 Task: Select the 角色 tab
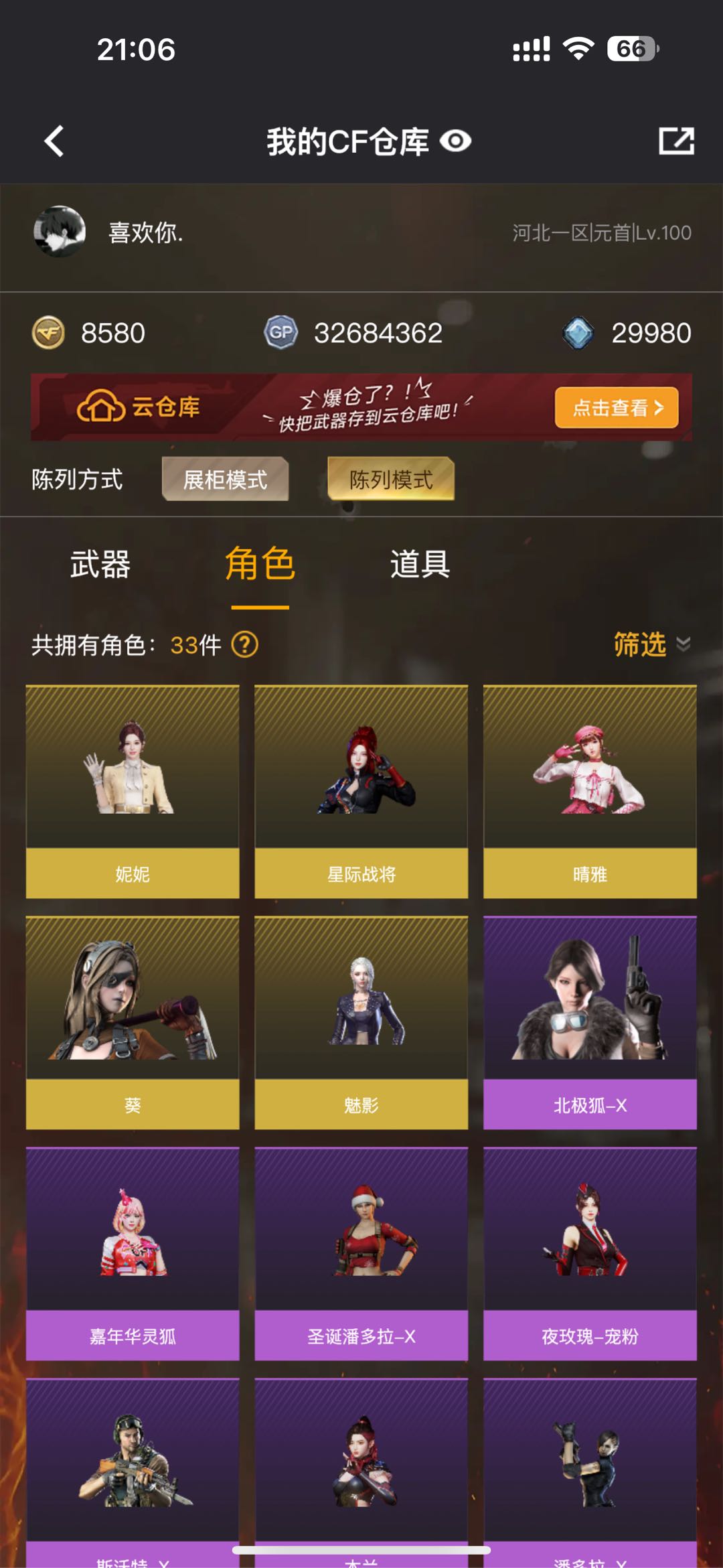pyautogui.click(x=260, y=564)
